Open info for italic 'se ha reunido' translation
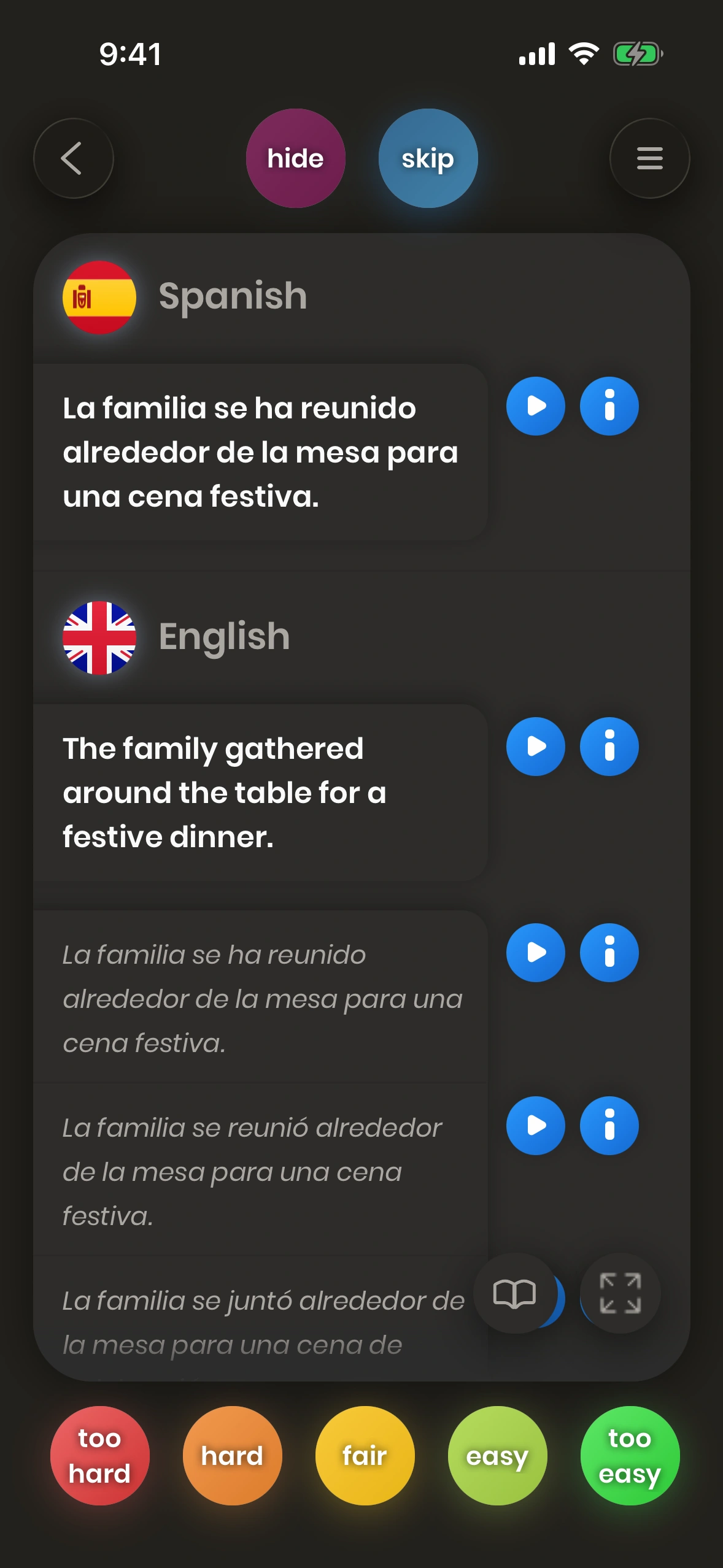This screenshot has height=1568, width=723. [x=609, y=953]
